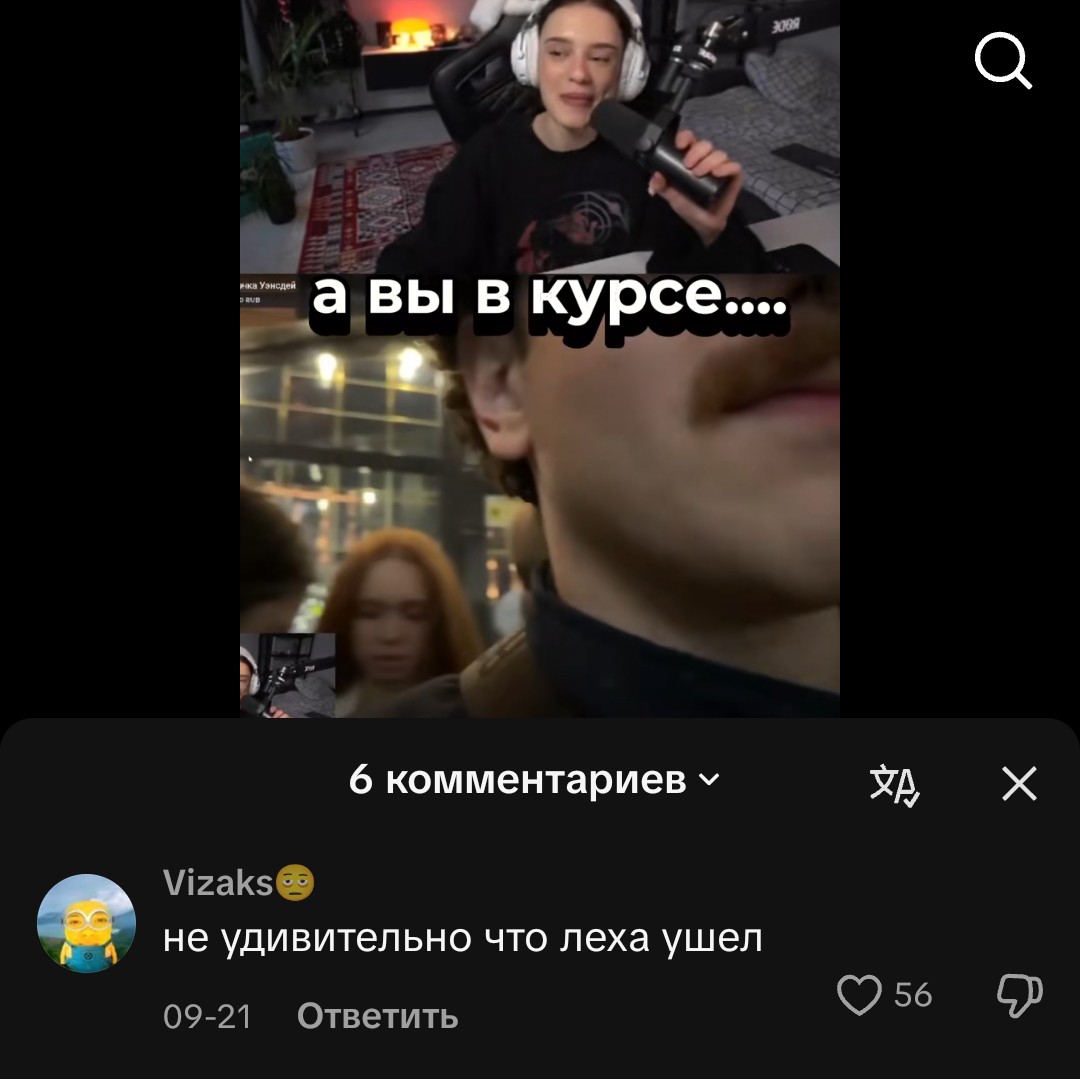Open search with the magnifier icon
Screen dimensions: 1080x1079
[1002, 61]
